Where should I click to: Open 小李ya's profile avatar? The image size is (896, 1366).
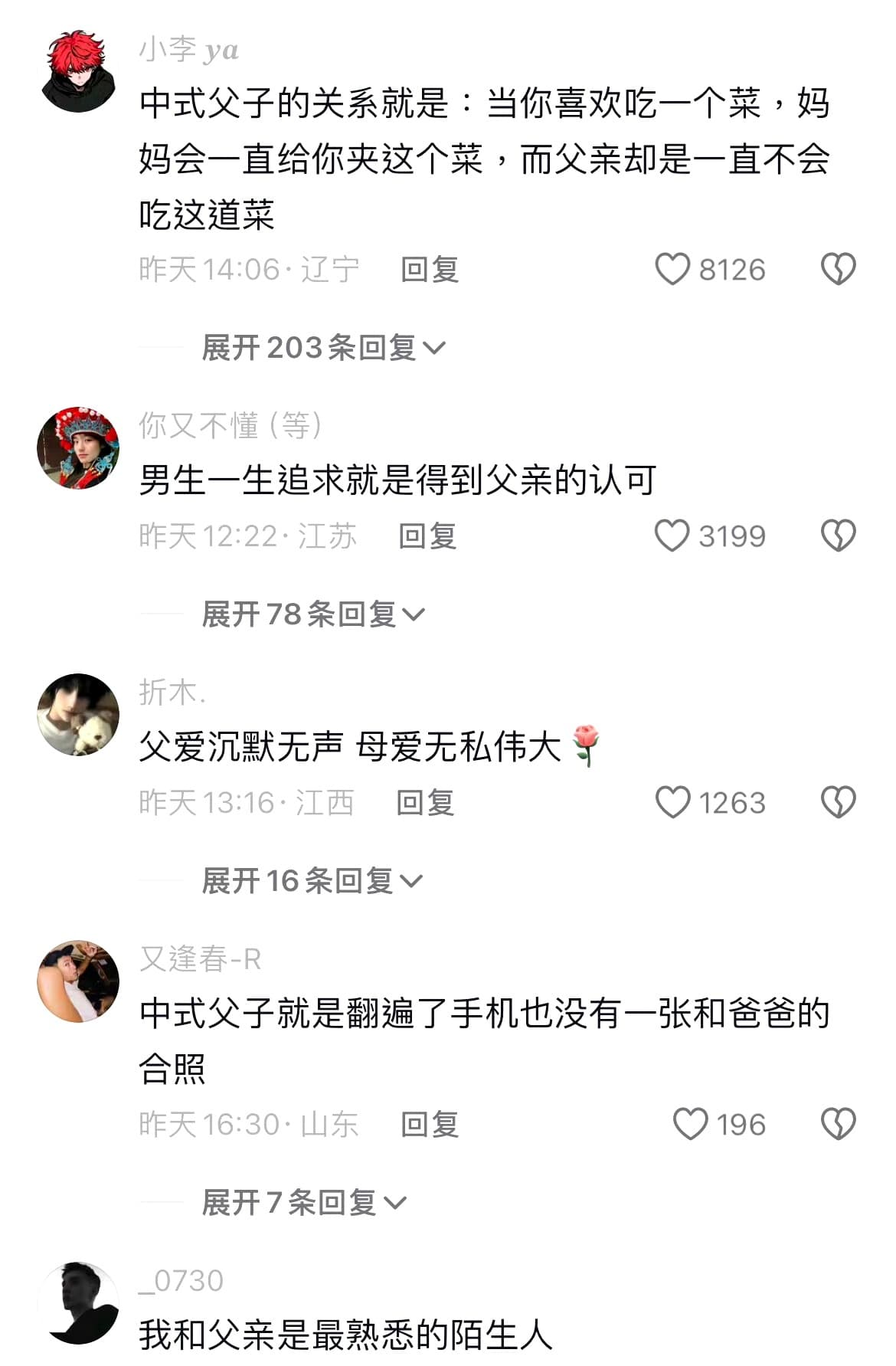[x=78, y=71]
